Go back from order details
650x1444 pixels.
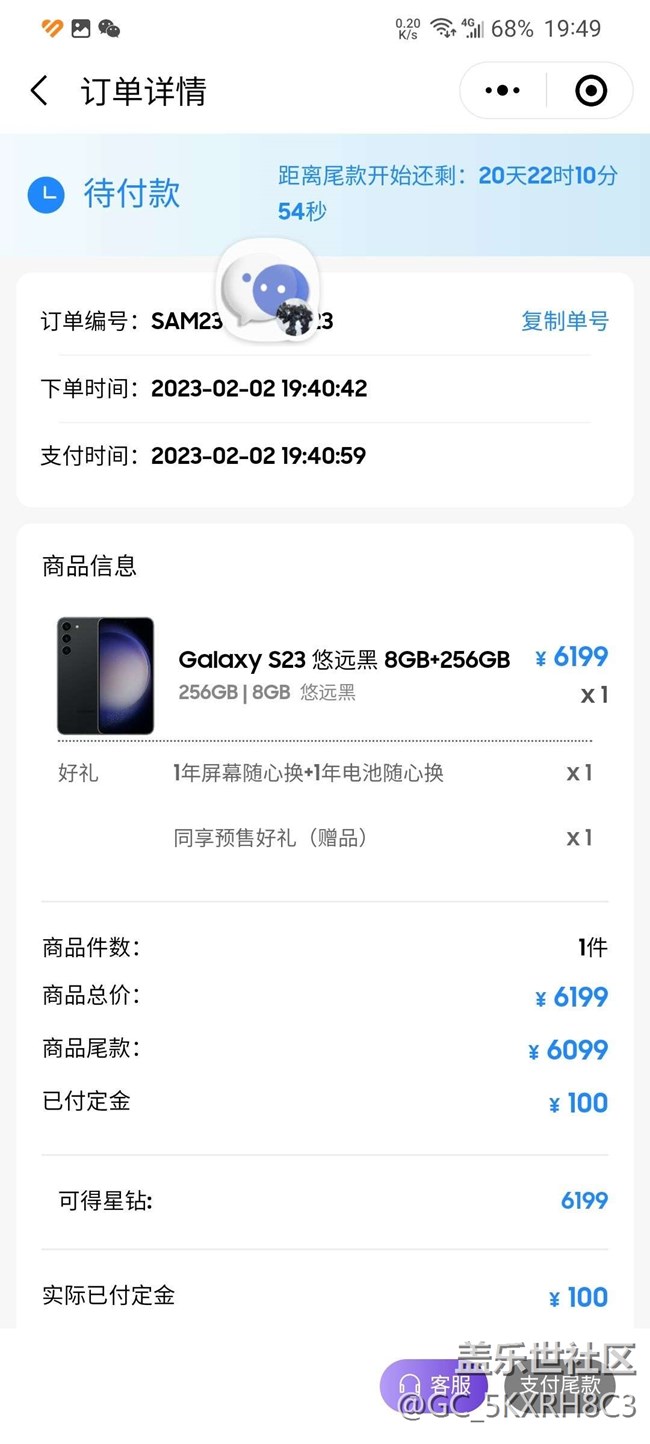pyautogui.click(x=39, y=91)
